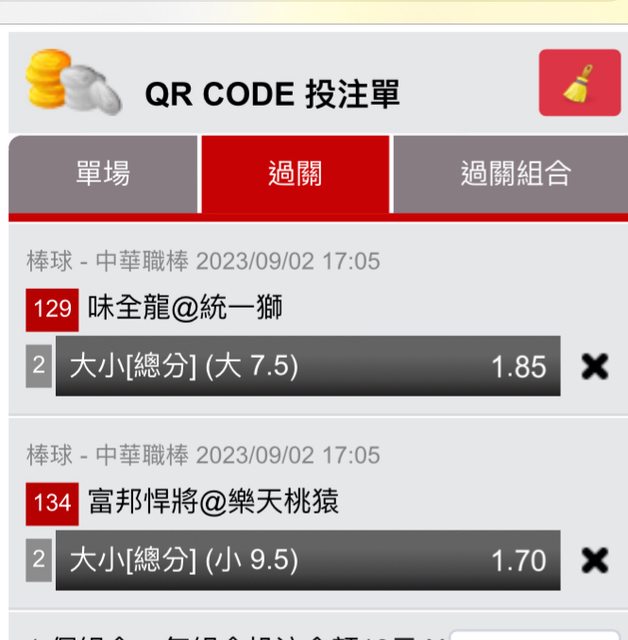Clear the bet slip with the broom button
Viewport: 628px width, 640px height.
pyautogui.click(x=579, y=83)
